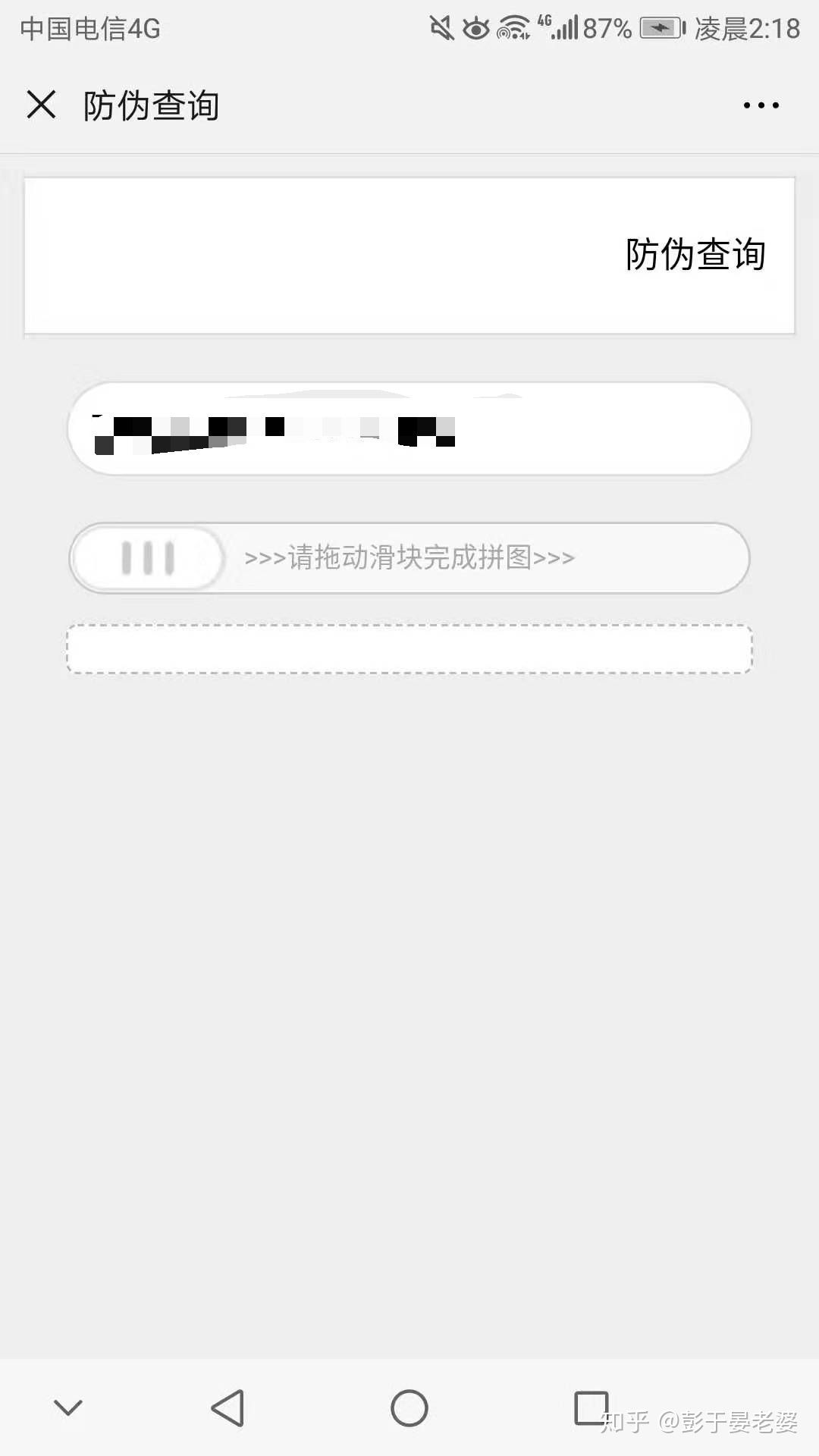Close the 防伪查询 page
This screenshot has width=819, height=1456.
[42, 105]
